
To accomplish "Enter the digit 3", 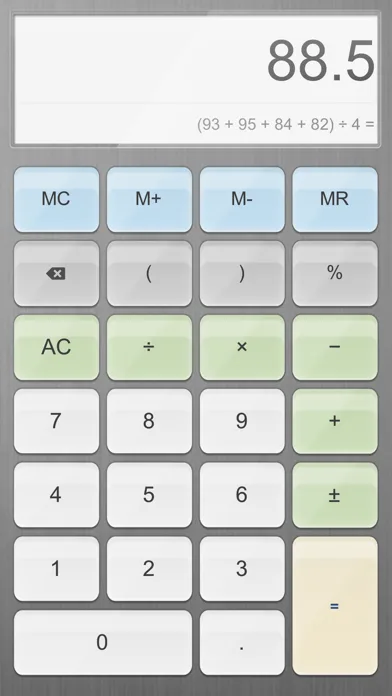I will click(x=242, y=569).
